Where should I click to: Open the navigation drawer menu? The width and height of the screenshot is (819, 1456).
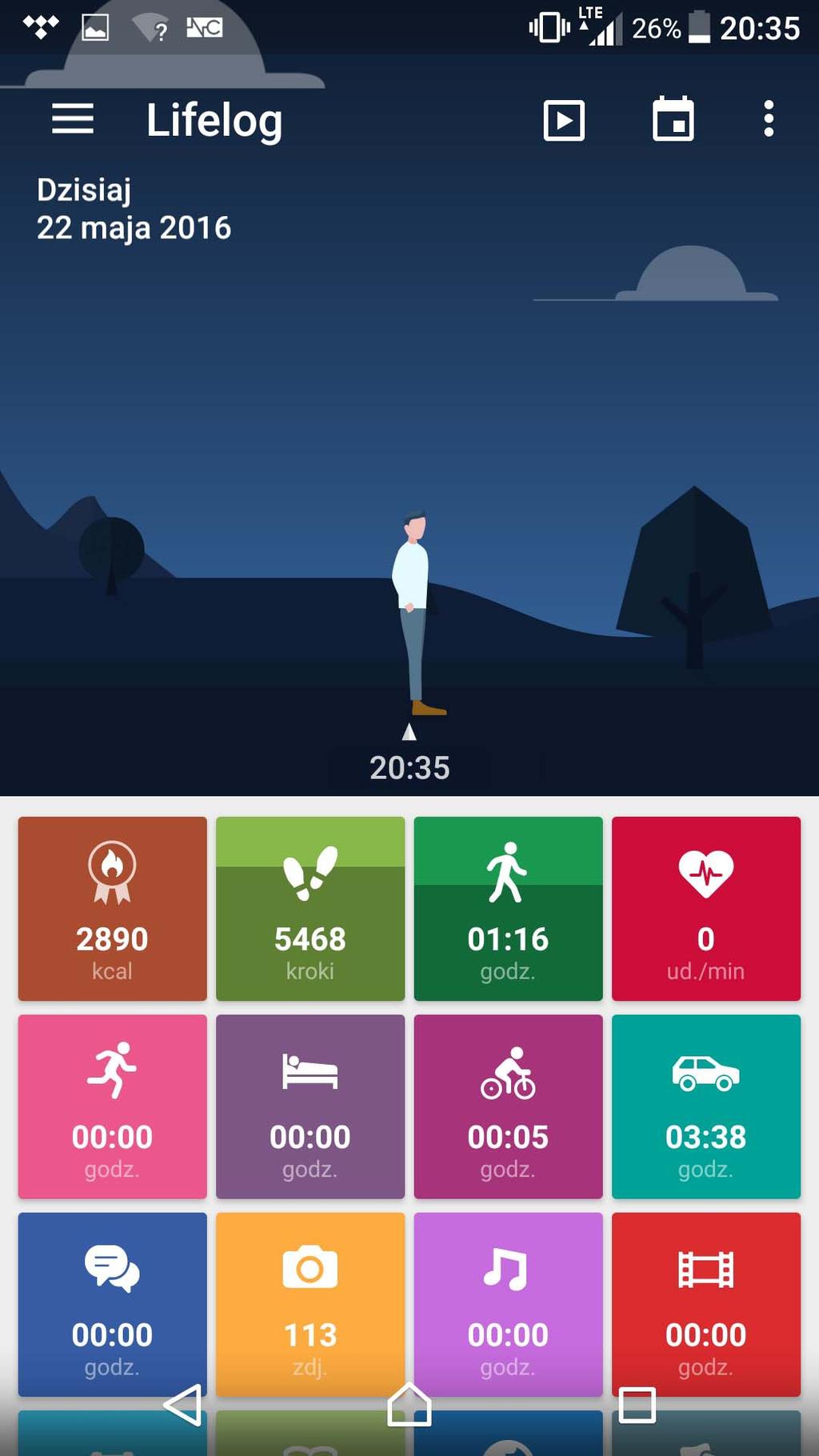pyautogui.click(x=73, y=119)
